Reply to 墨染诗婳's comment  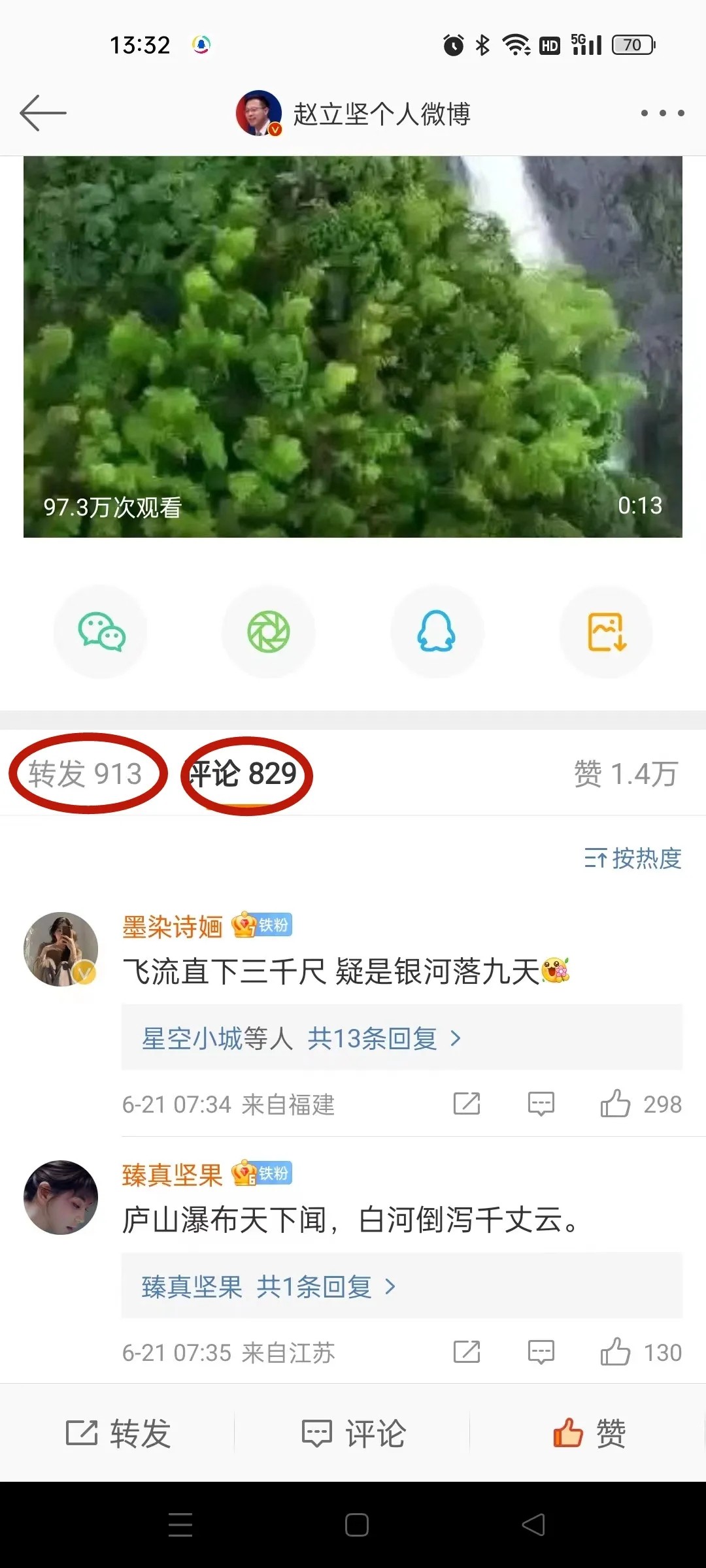point(541,1104)
